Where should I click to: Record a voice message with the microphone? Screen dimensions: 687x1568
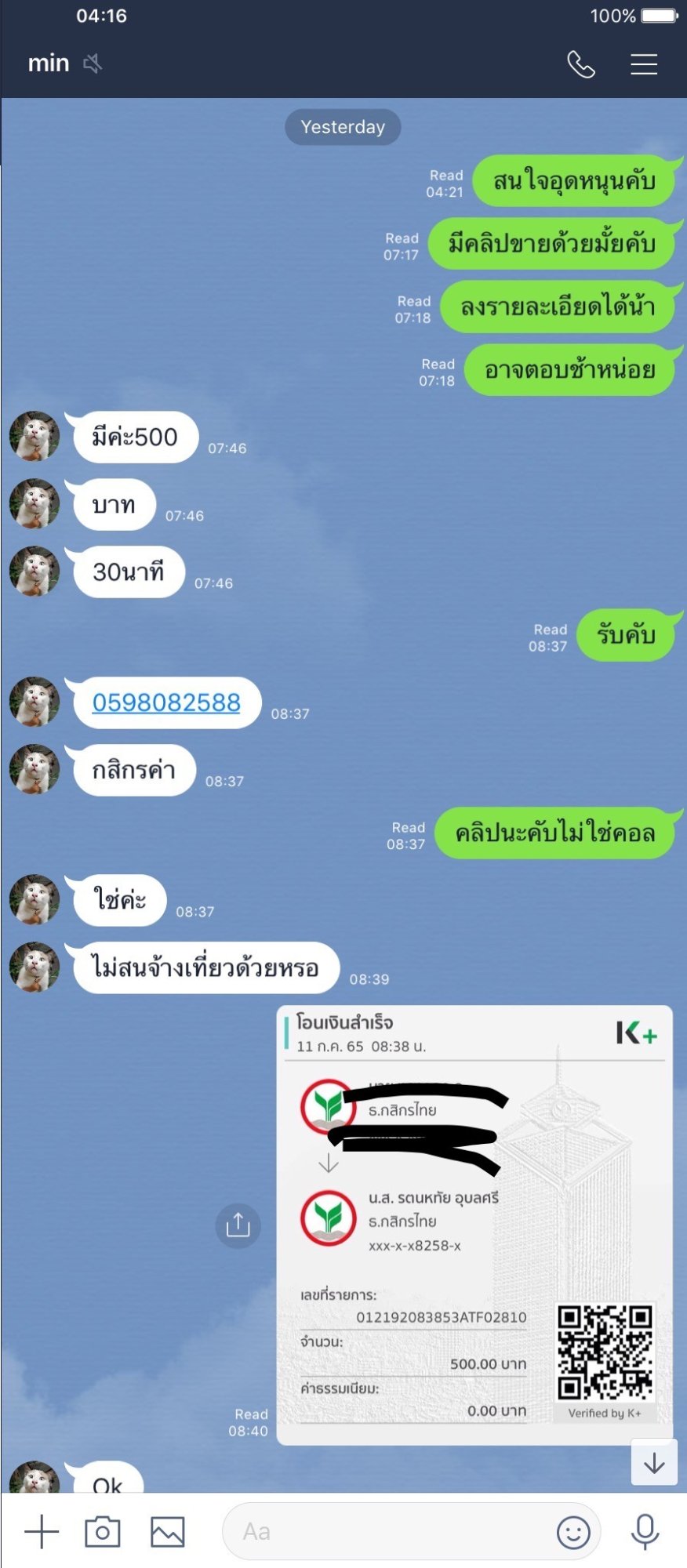pos(645,1531)
